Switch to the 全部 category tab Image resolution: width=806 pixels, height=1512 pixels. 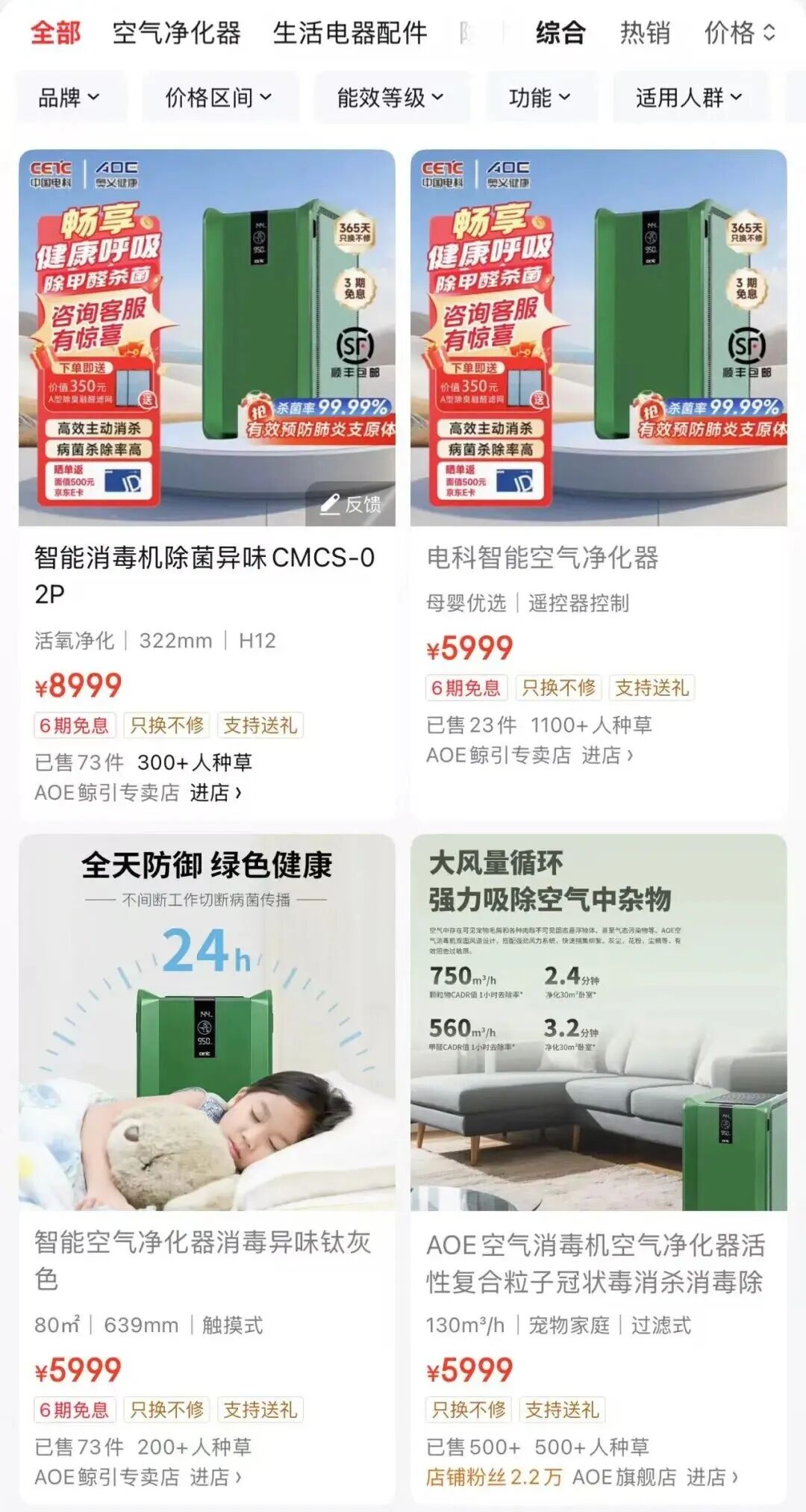click(x=55, y=33)
